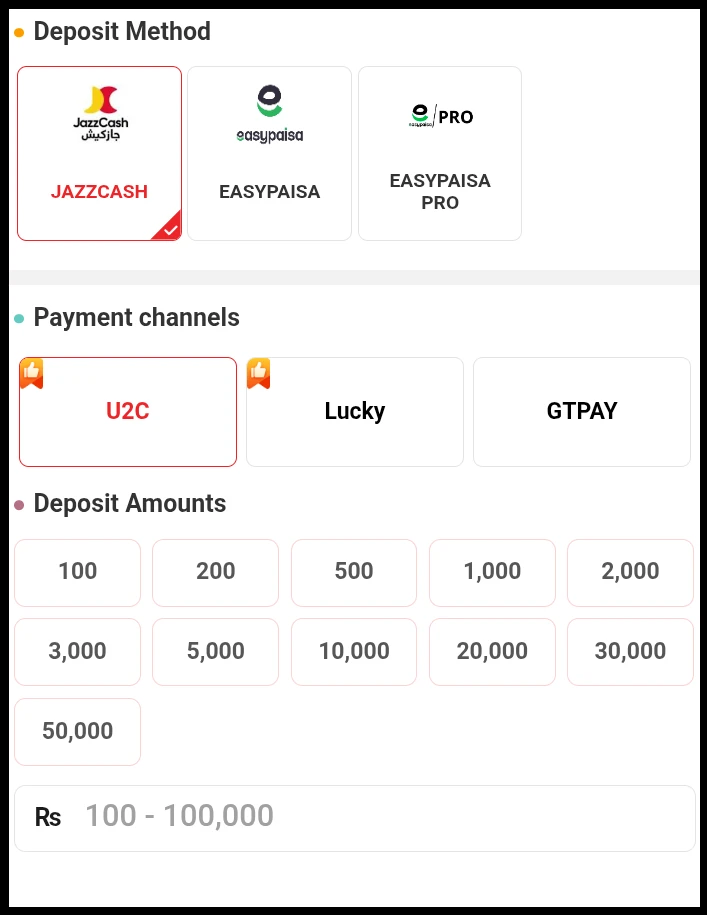707x915 pixels.
Task: Choose the 10,000 deposit amount
Action: [354, 652]
